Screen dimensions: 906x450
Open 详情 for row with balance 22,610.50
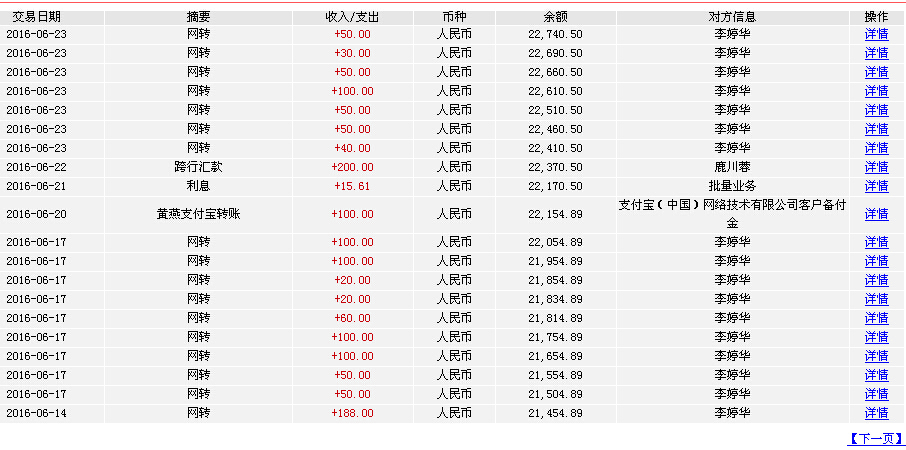click(876, 91)
